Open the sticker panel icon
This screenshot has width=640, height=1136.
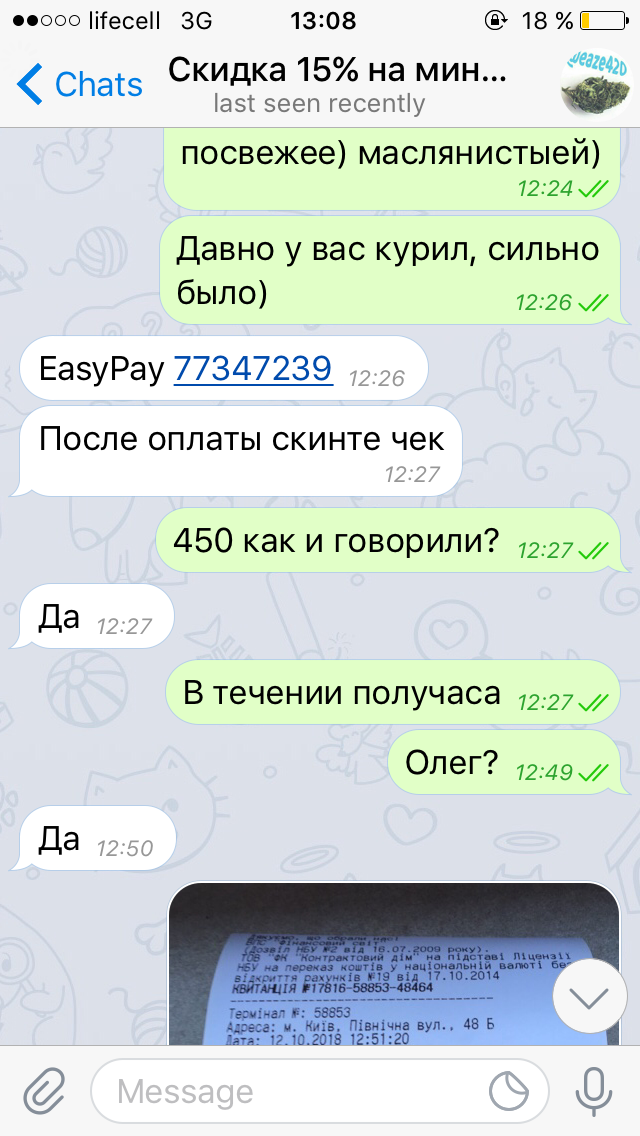click(509, 1091)
